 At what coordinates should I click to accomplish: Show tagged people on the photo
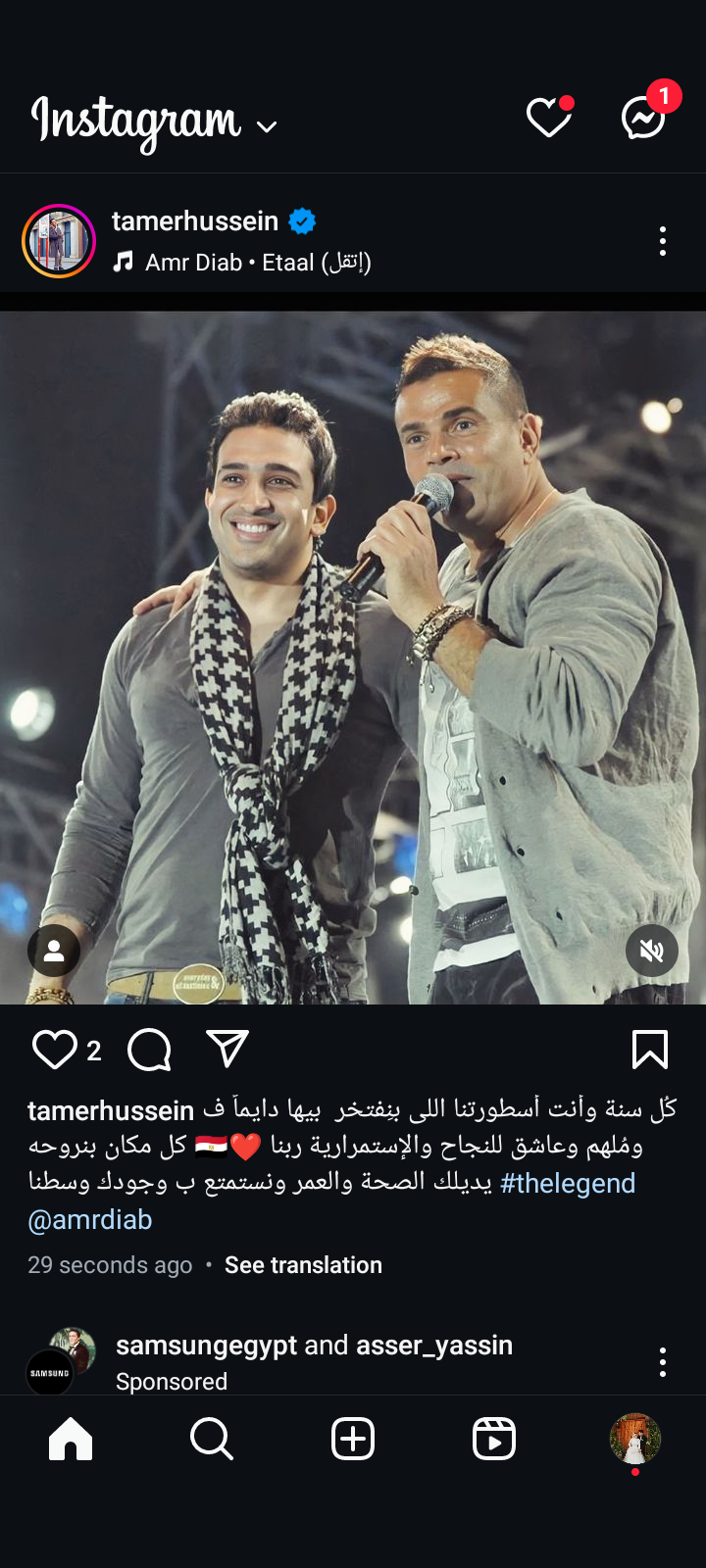point(54,950)
